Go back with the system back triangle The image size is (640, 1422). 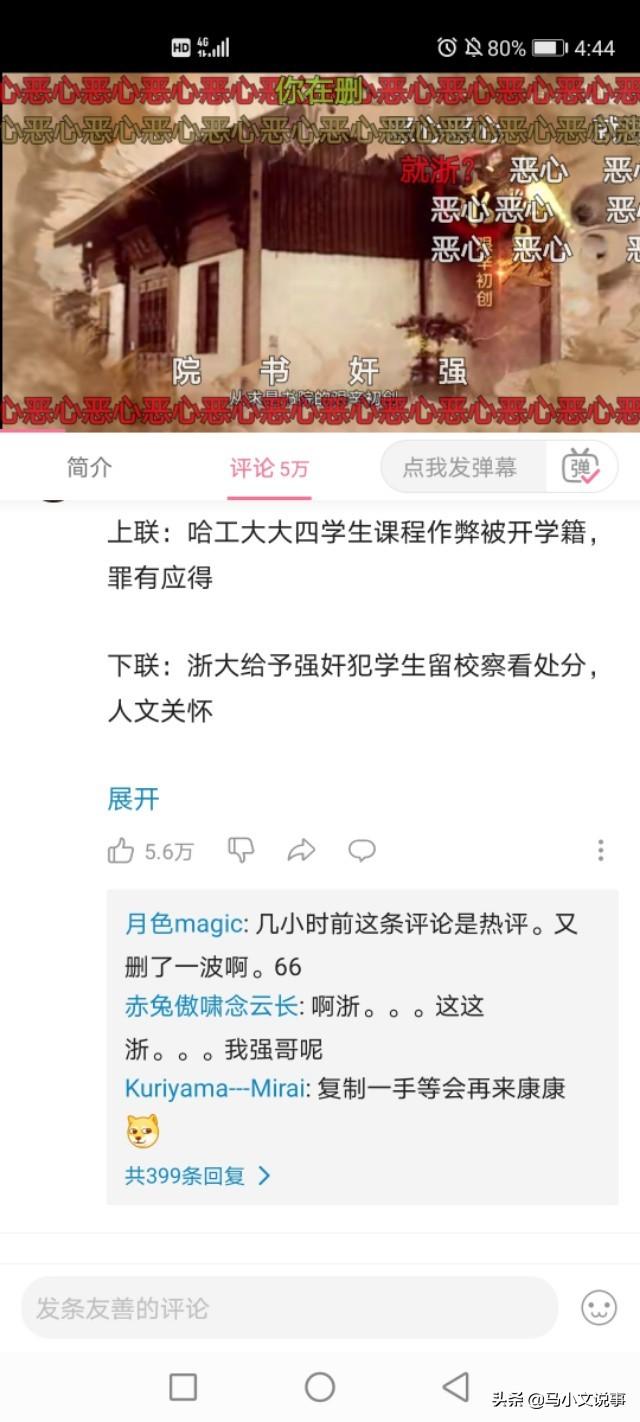tap(456, 1386)
